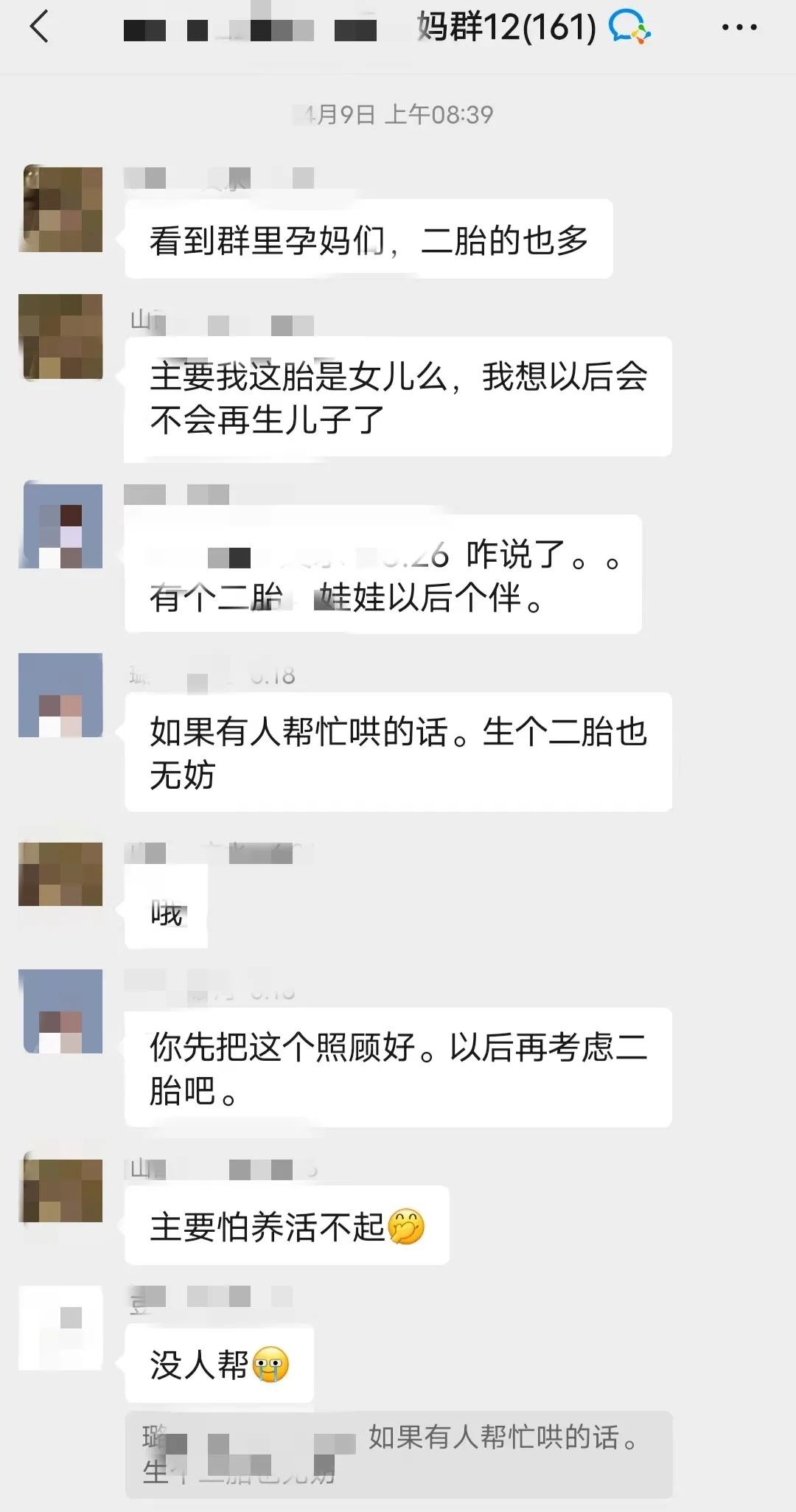The width and height of the screenshot is (796, 1512).
Task: Open the avatar beside '有个二胎' message
Action: click(x=61, y=526)
